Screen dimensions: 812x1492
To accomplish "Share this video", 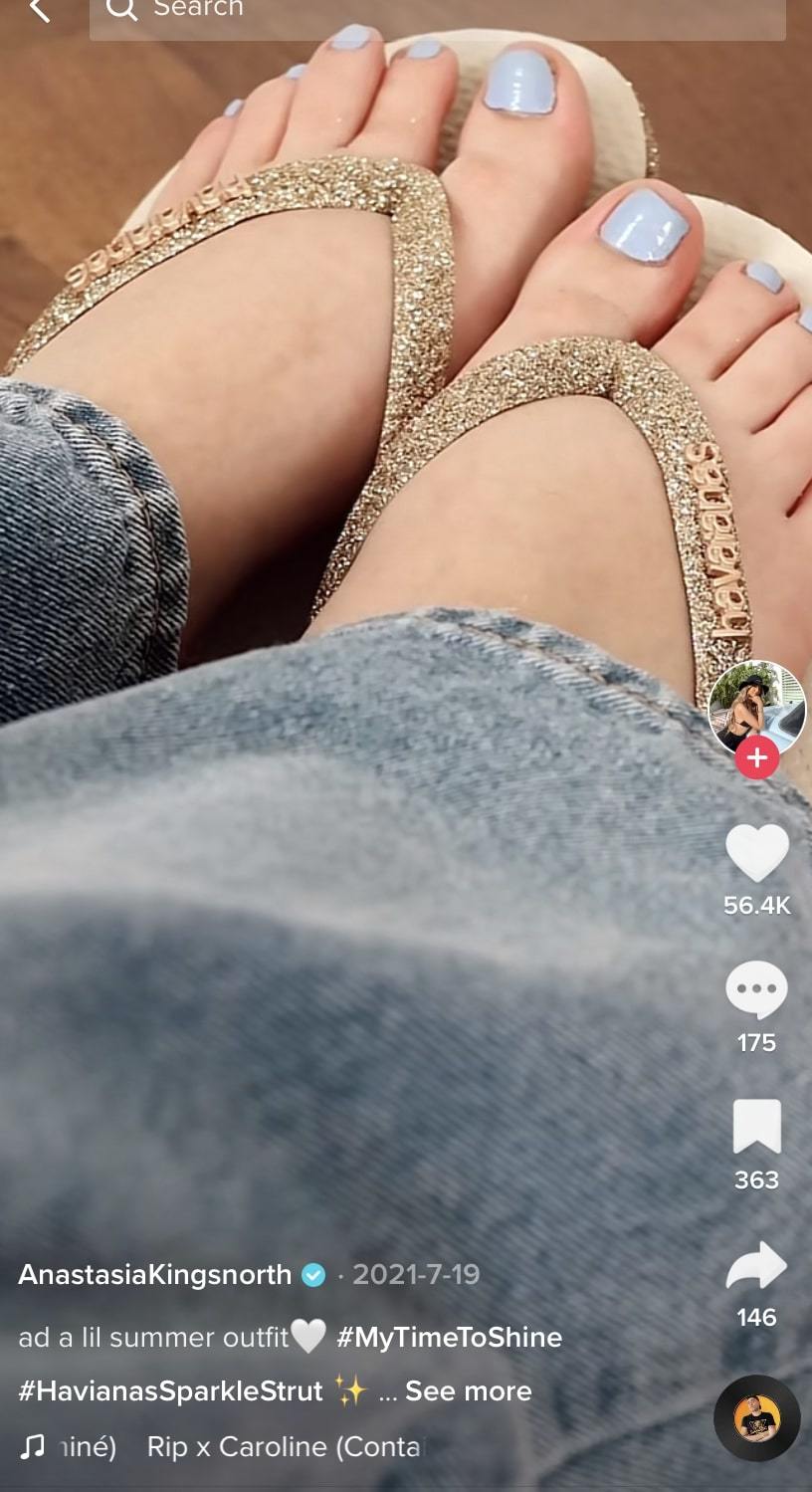I will 756,1266.
